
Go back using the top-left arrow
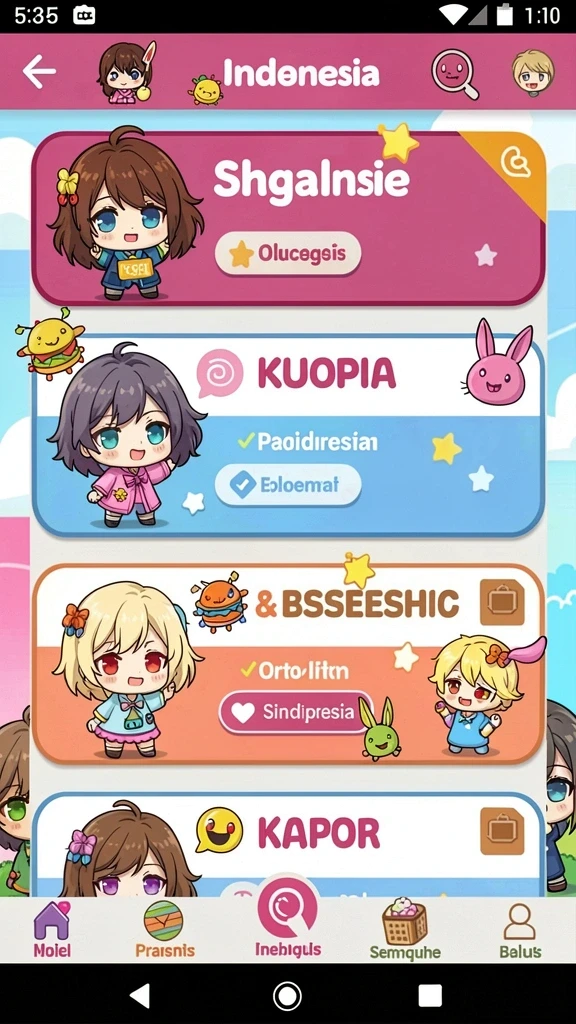[39, 71]
